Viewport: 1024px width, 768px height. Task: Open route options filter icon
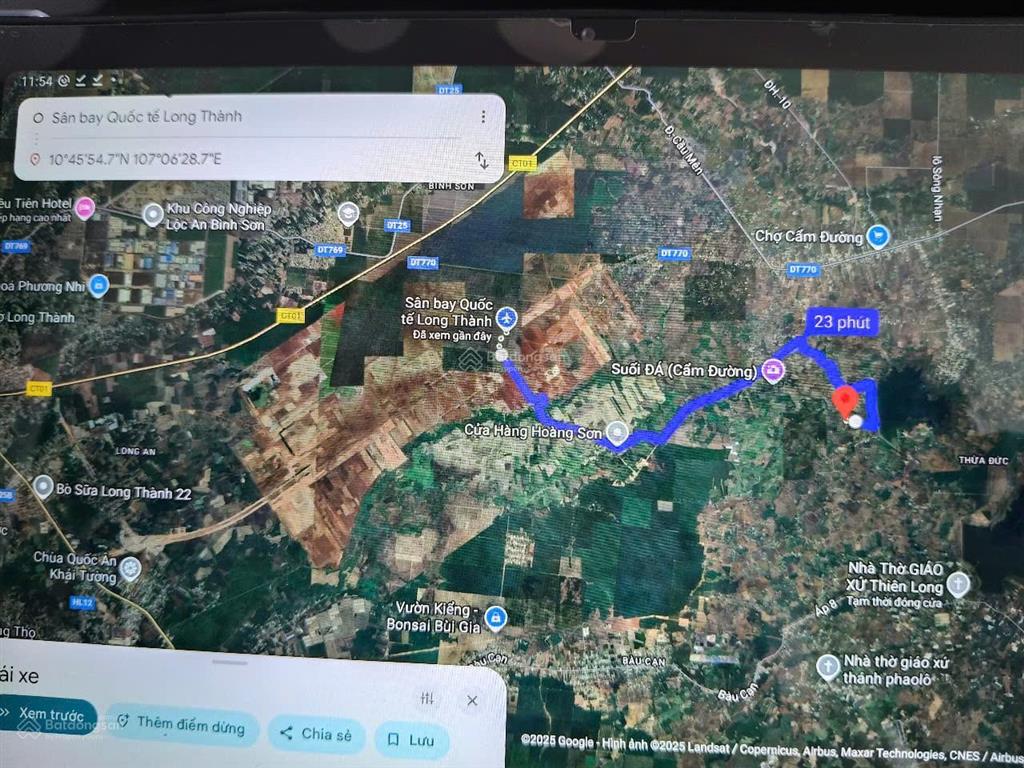(428, 699)
